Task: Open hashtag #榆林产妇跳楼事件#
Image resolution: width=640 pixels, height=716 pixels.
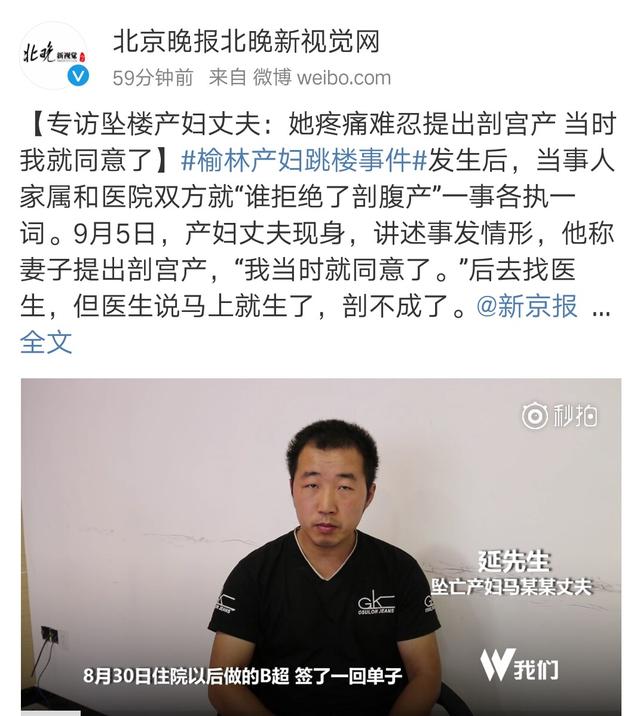Action: pos(306,160)
